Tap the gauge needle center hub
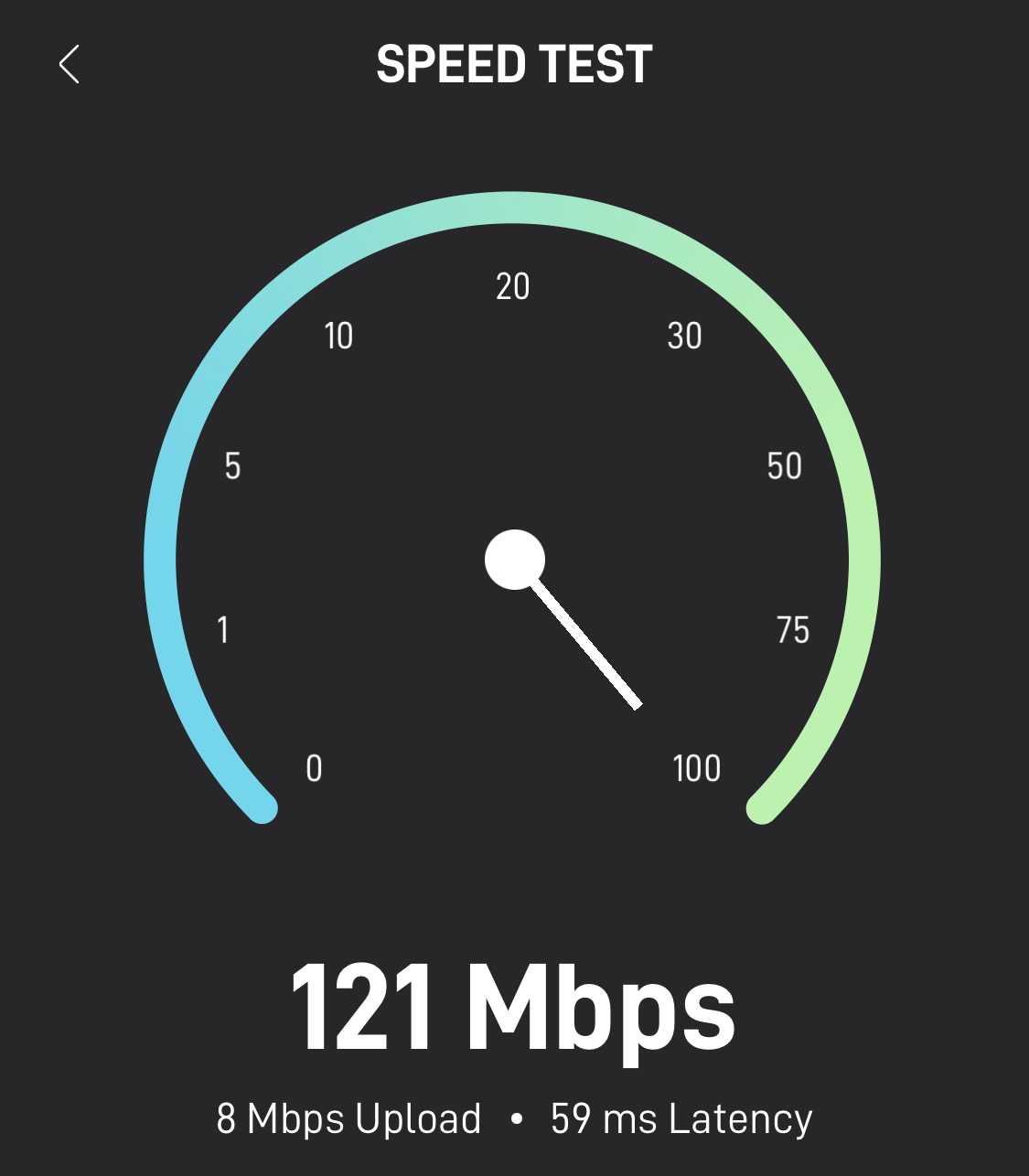 click(x=515, y=560)
